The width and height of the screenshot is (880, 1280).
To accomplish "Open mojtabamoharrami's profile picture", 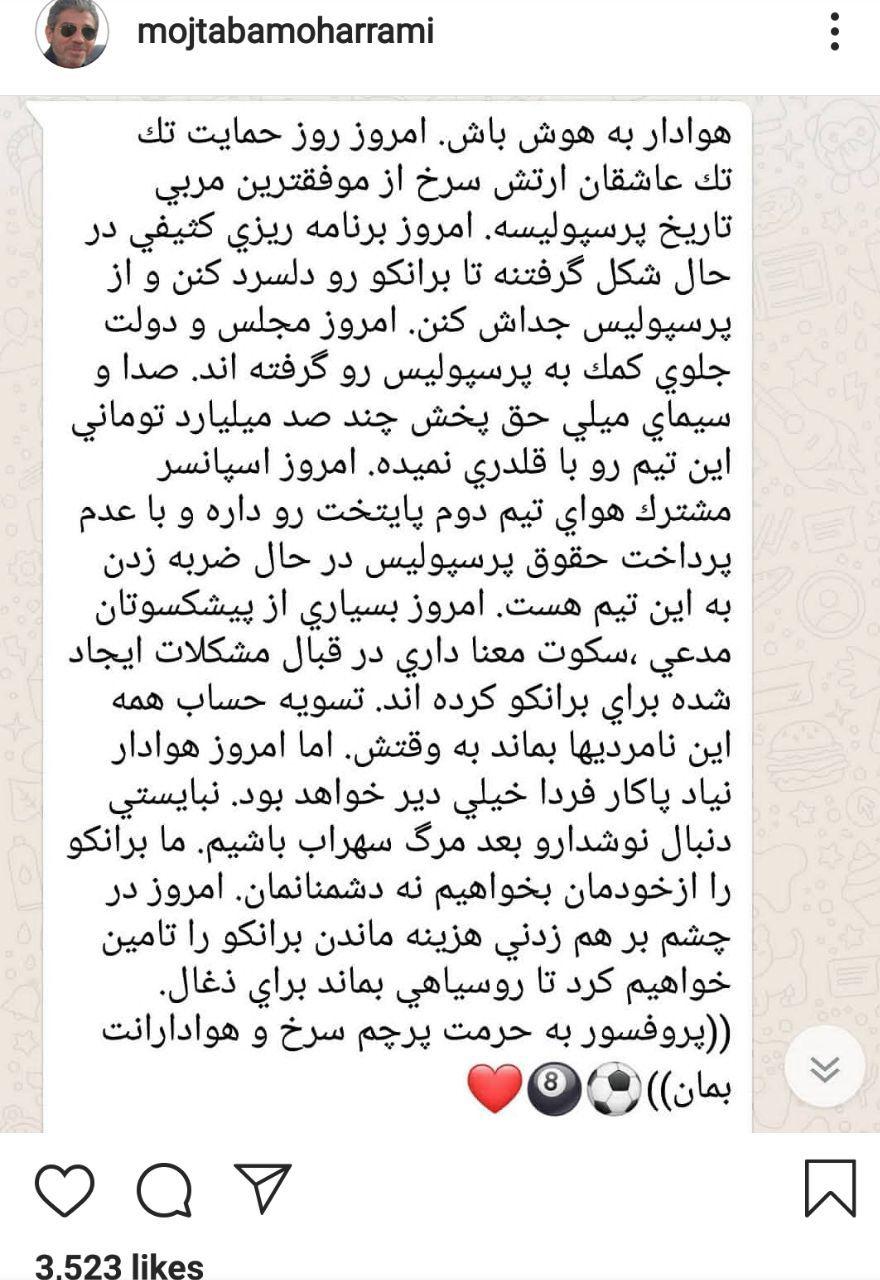I will click(71, 33).
